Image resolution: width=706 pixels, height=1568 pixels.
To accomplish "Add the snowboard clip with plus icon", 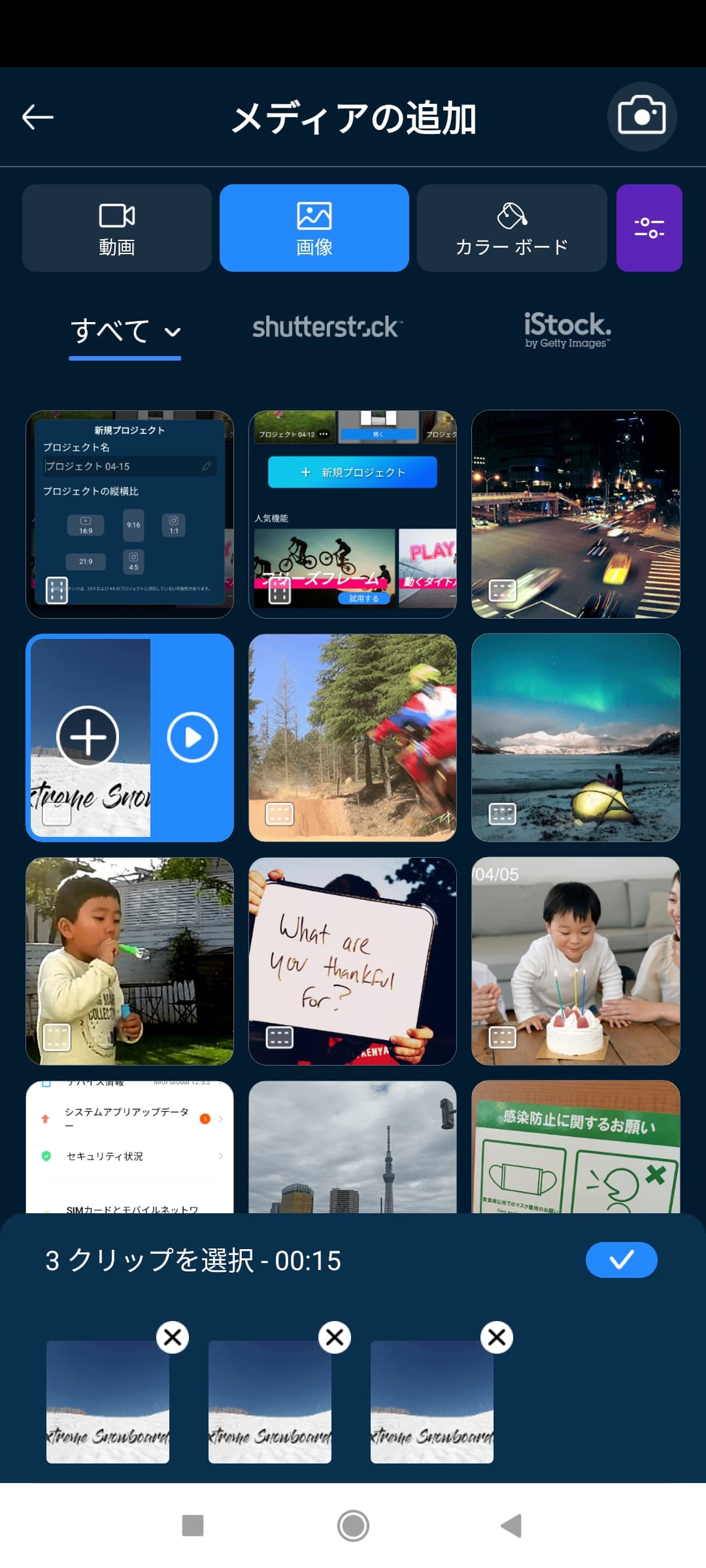I will click(88, 737).
